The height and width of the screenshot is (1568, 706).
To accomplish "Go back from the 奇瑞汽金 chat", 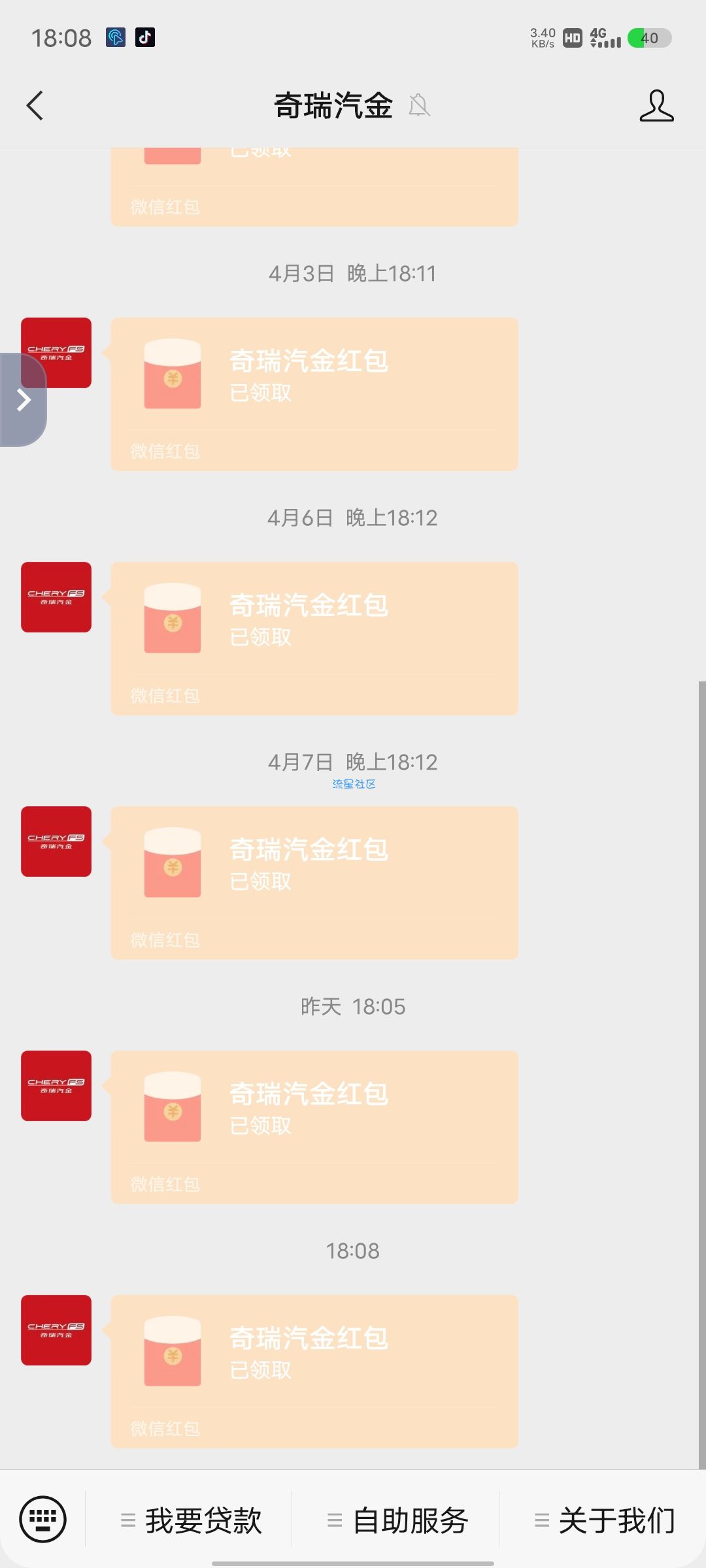I will click(x=35, y=106).
